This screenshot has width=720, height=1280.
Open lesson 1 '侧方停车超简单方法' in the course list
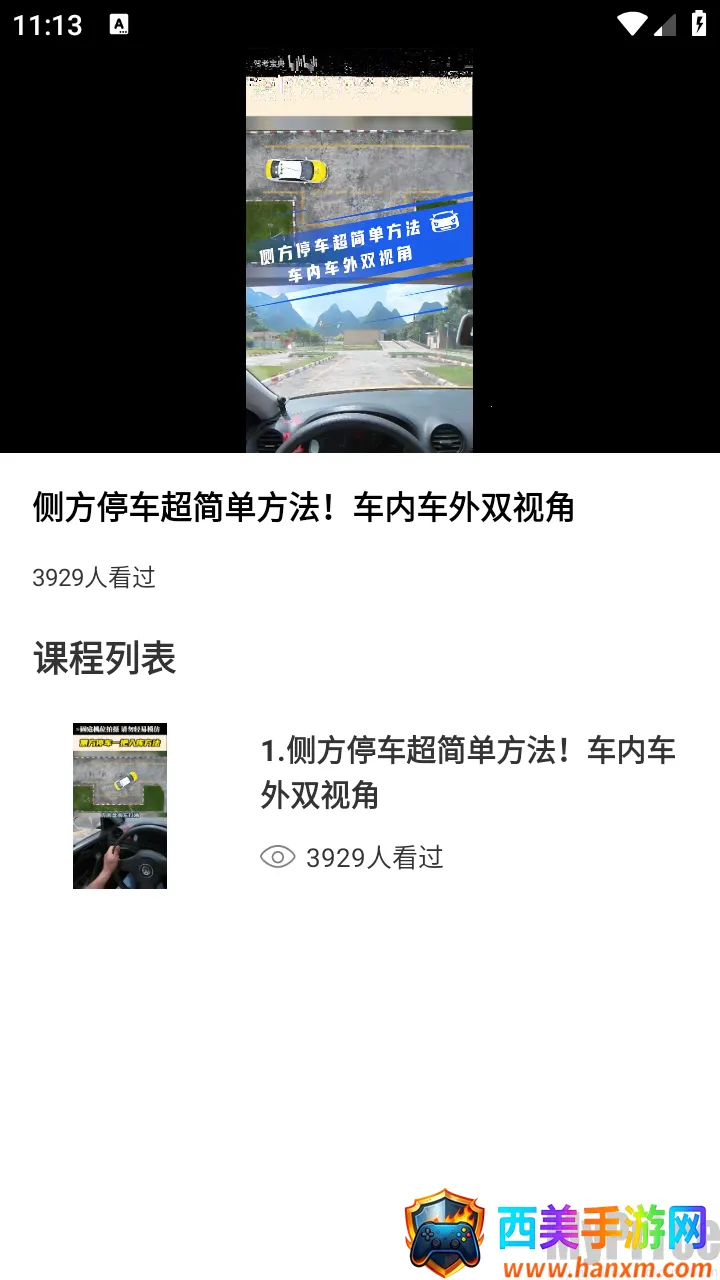click(468, 772)
